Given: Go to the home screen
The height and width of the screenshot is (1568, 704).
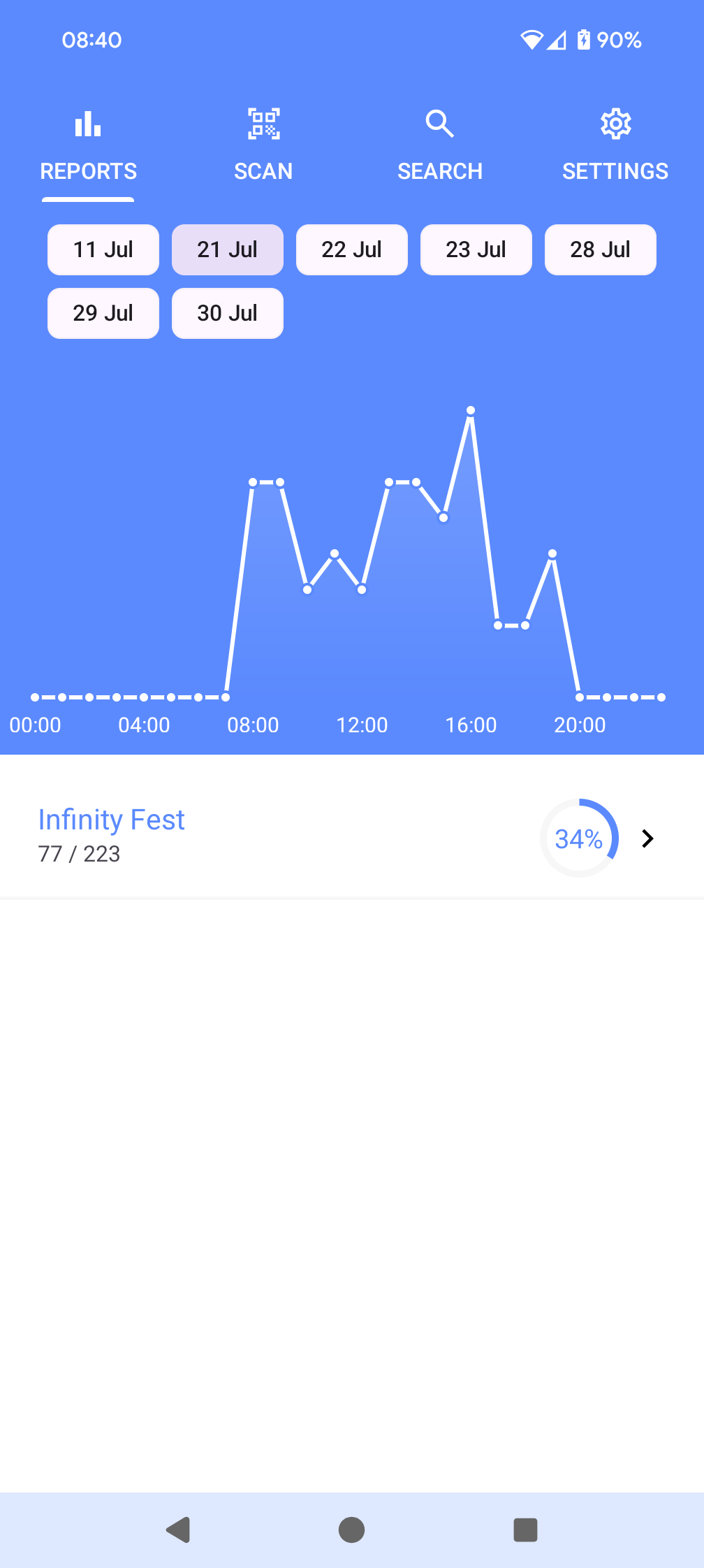Looking at the screenshot, I should tap(351, 1530).
